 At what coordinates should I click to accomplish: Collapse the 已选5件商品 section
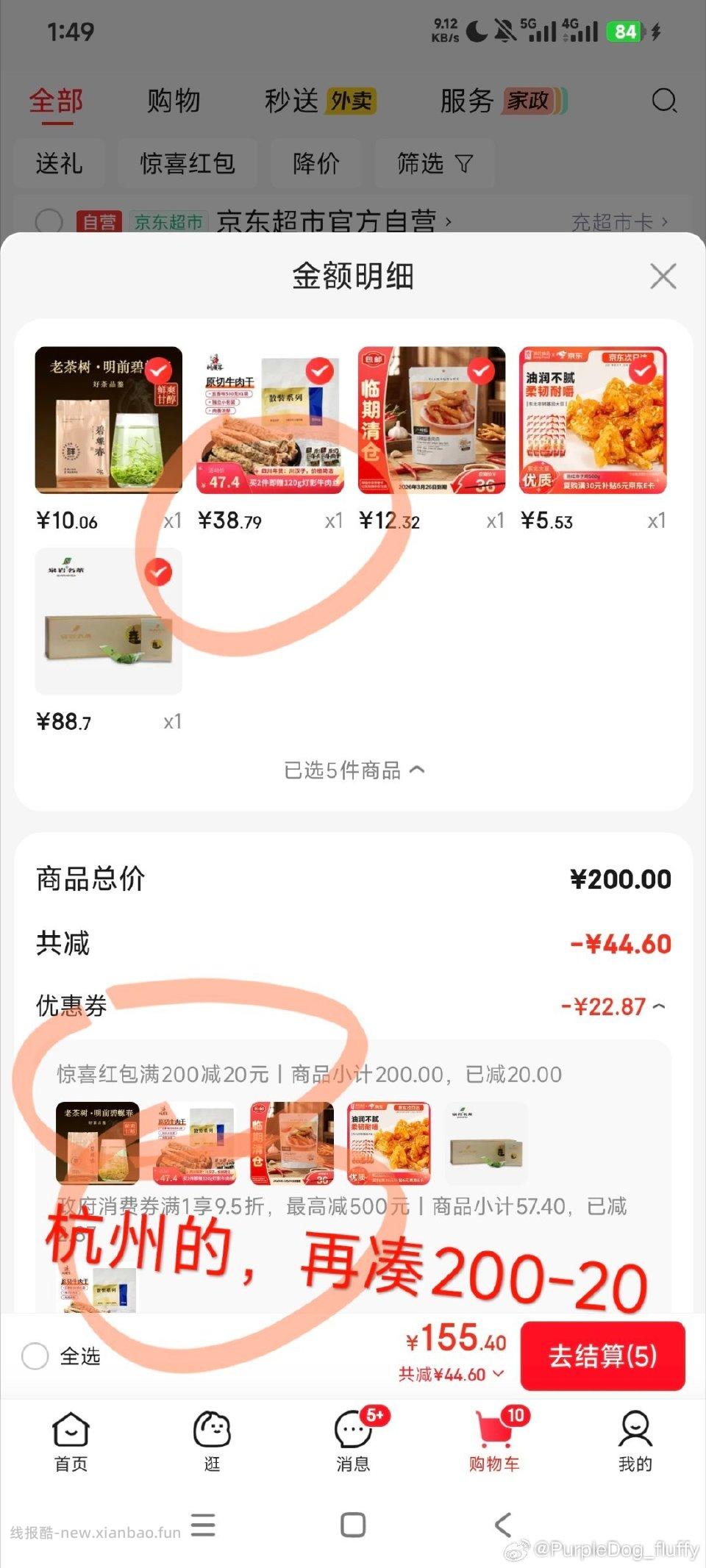[352, 770]
